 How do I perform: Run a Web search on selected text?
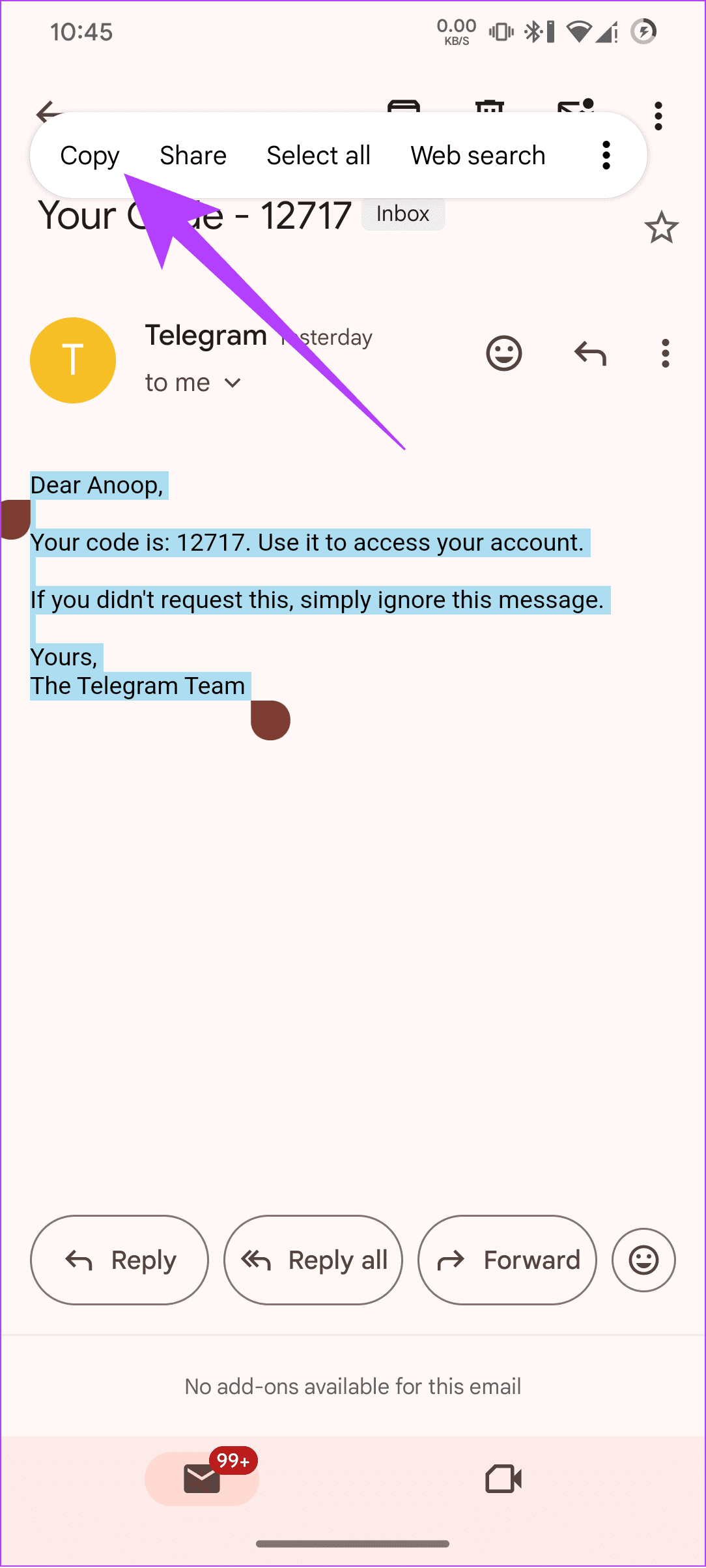(477, 156)
